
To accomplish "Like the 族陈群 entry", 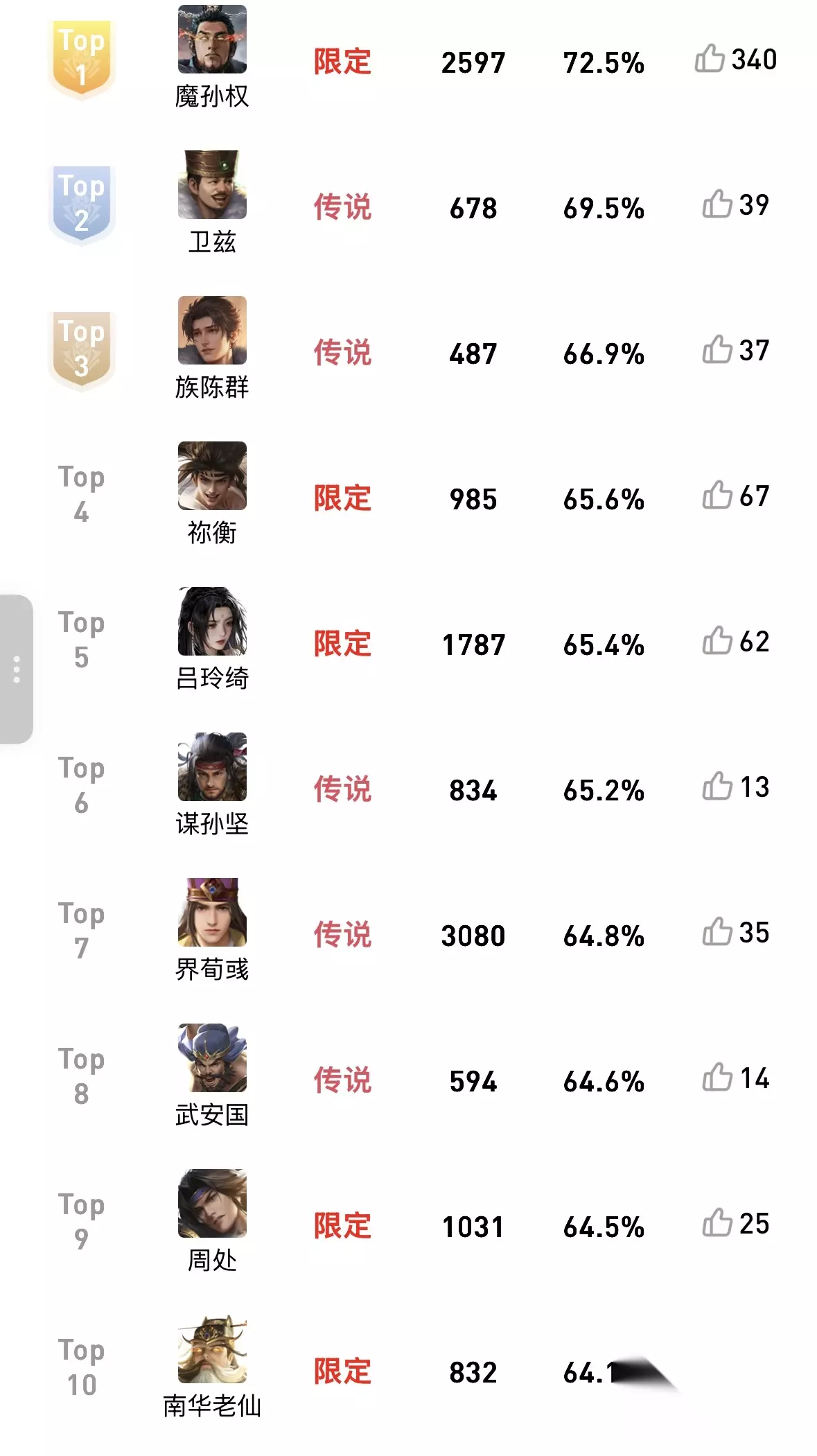I will point(717,350).
